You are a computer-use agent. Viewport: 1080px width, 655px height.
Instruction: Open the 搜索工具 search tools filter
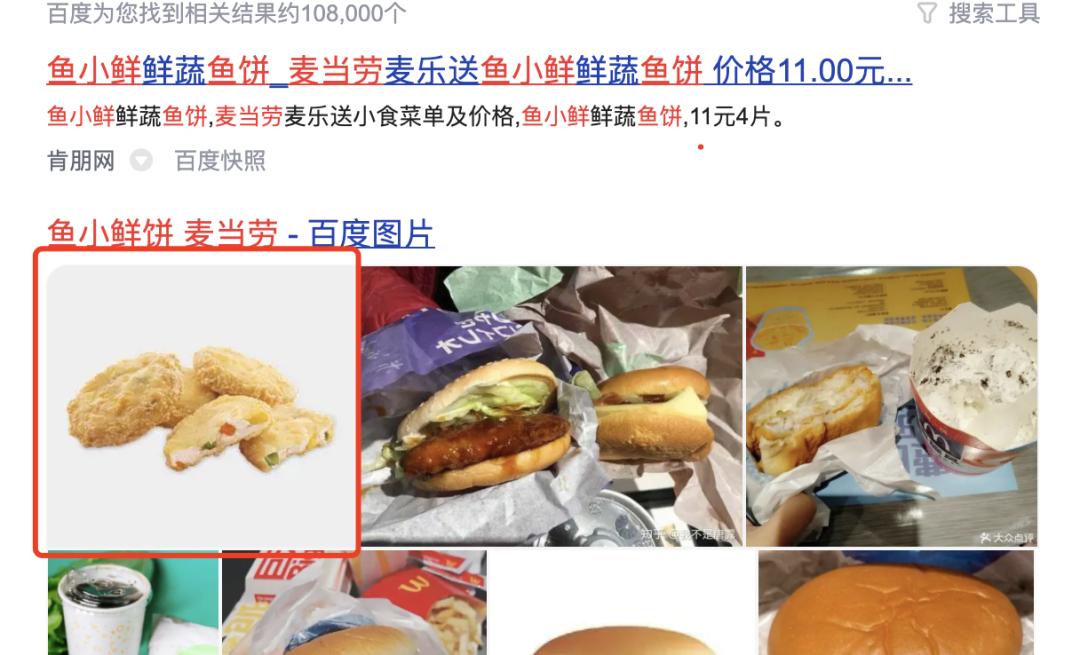click(x=980, y=14)
